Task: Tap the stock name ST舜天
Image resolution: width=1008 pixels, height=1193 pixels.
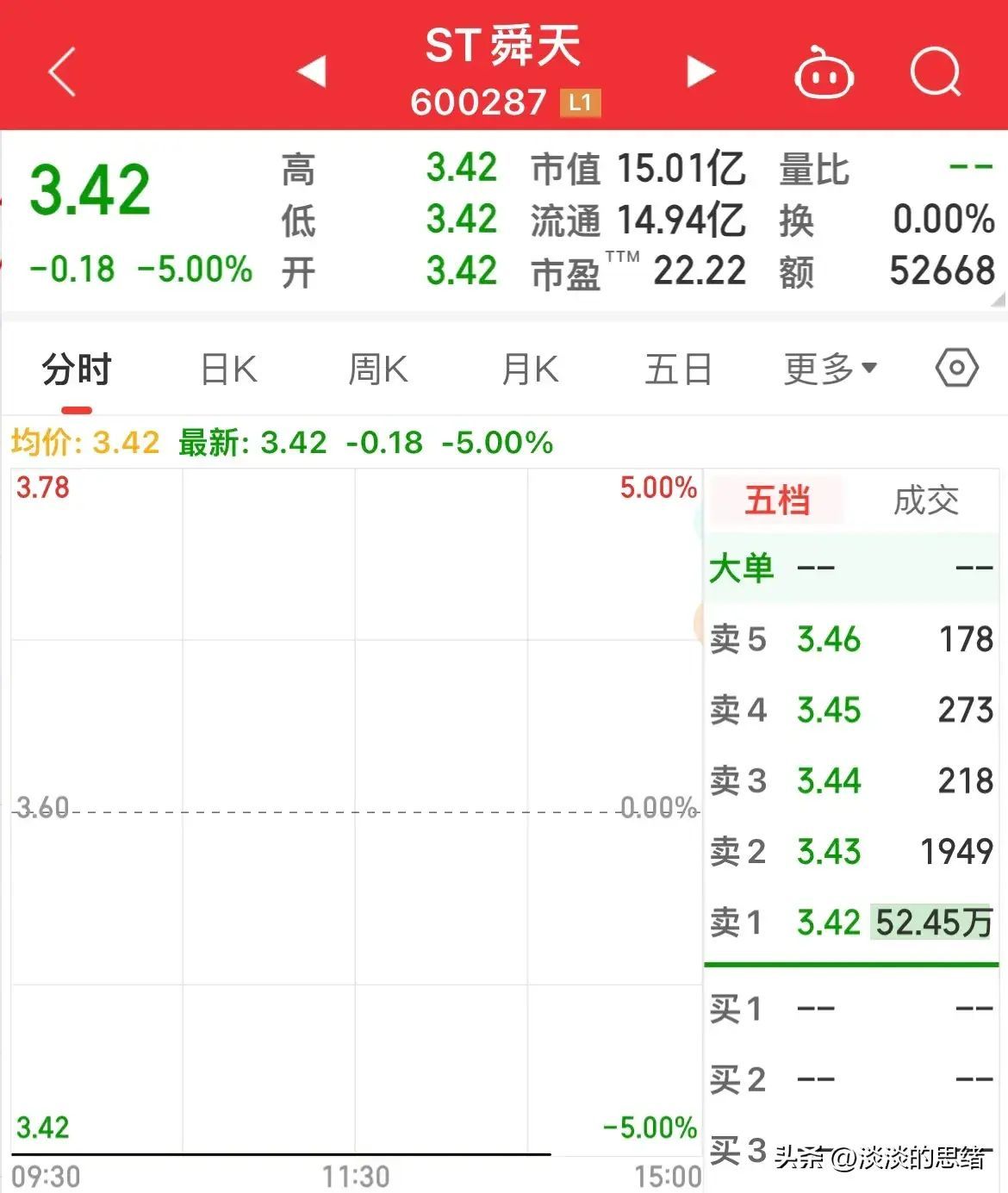Action: click(x=502, y=47)
